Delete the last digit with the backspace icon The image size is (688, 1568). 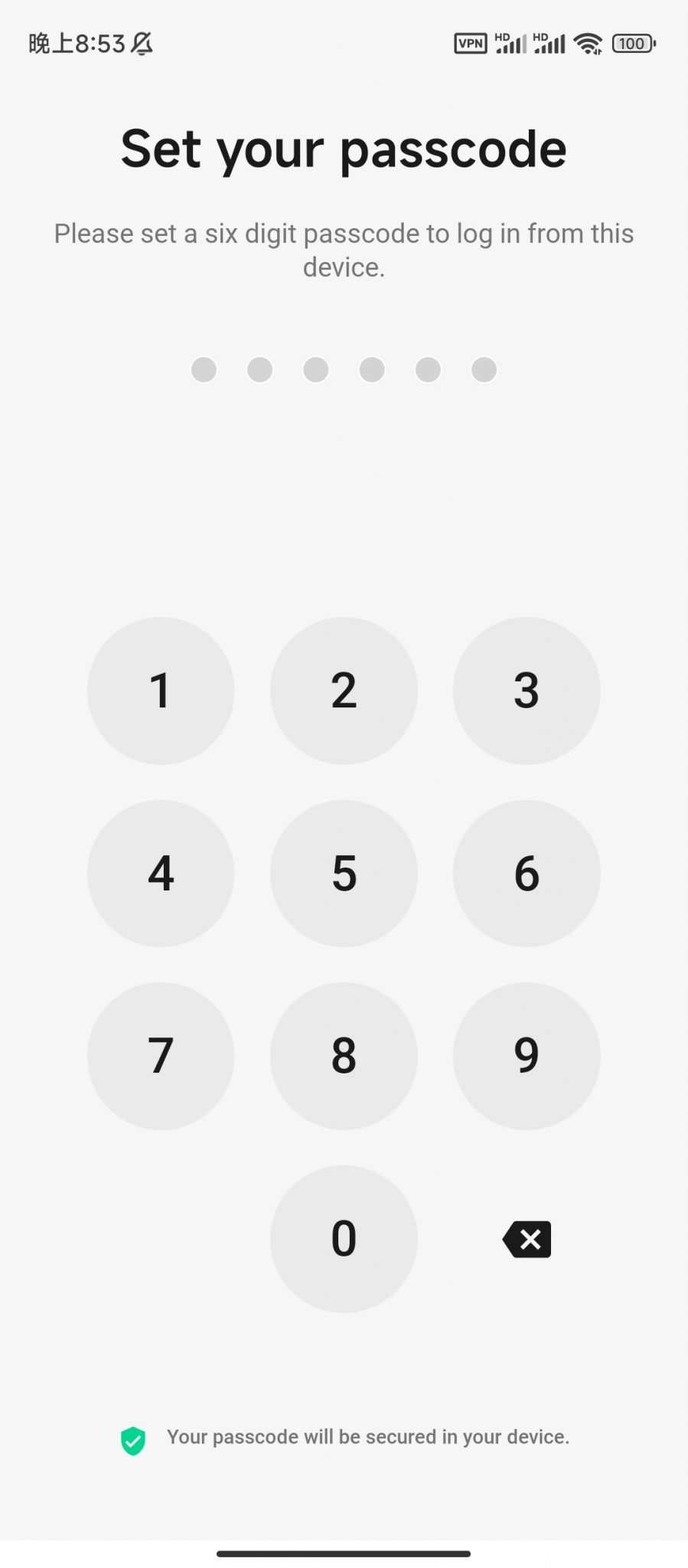point(527,1239)
